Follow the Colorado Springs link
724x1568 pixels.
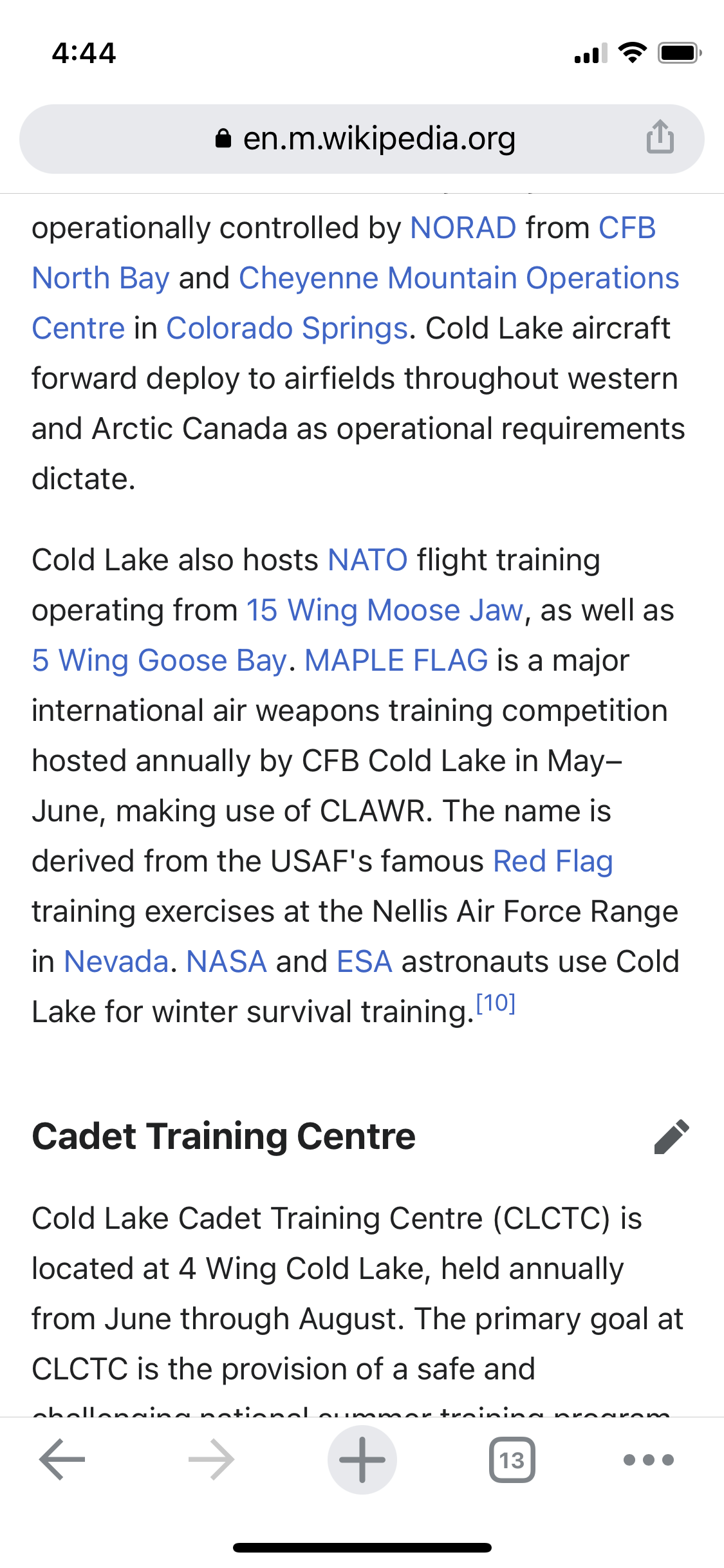coord(286,328)
